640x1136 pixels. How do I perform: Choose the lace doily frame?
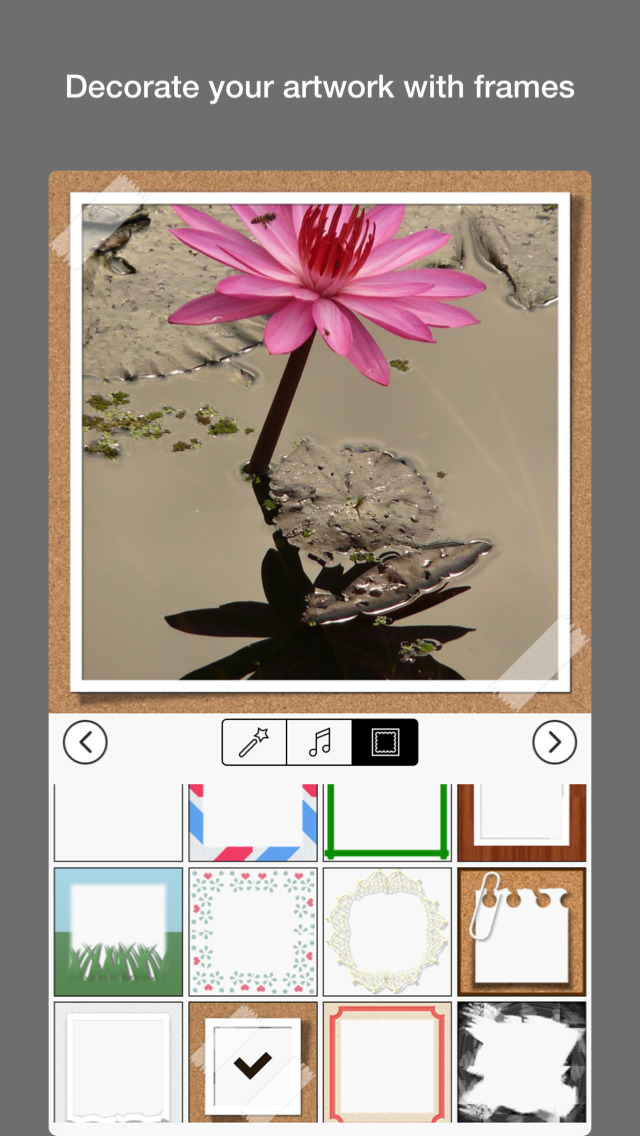pos(387,932)
